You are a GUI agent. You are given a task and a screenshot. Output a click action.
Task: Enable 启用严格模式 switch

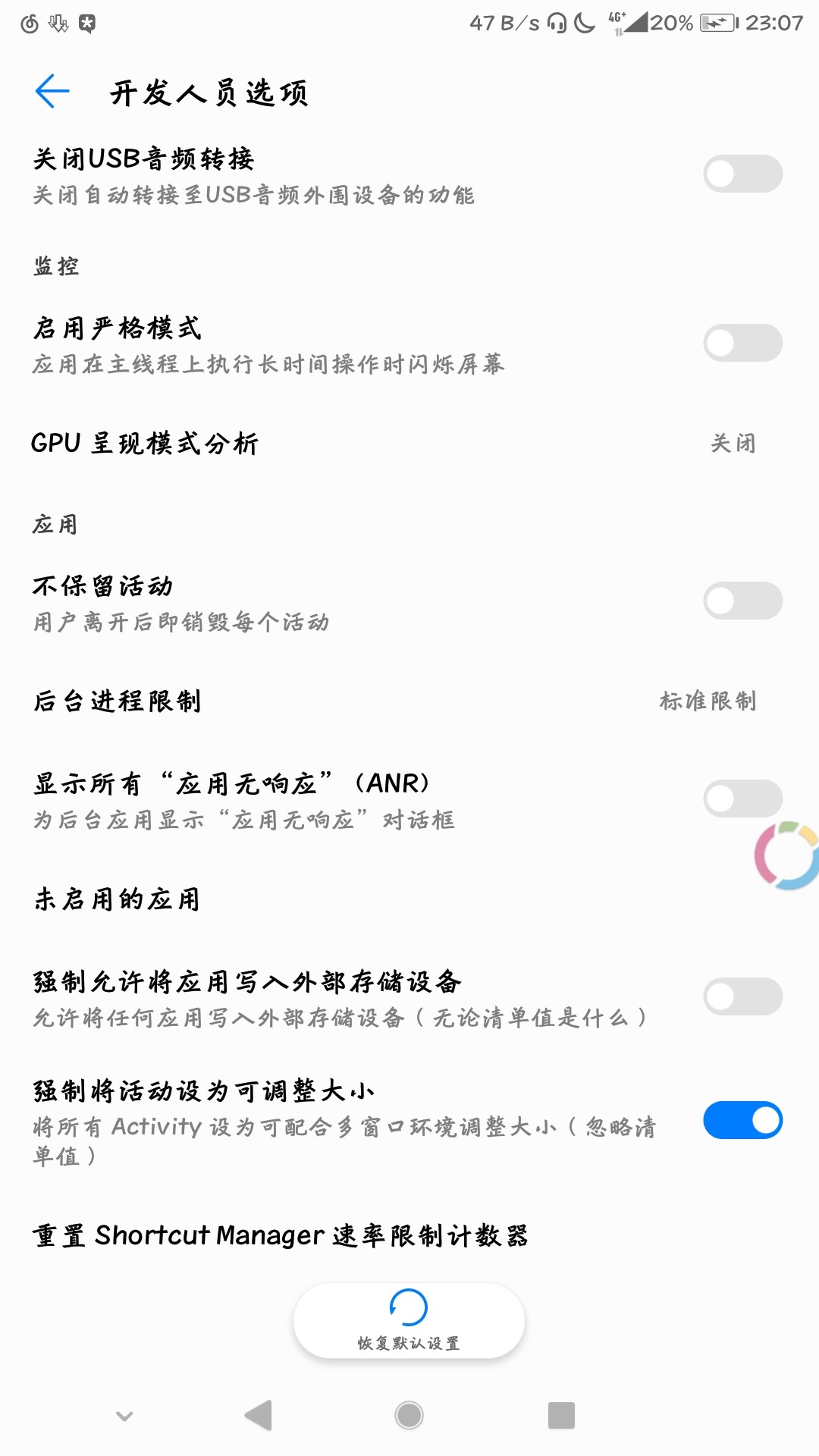(x=742, y=343)
